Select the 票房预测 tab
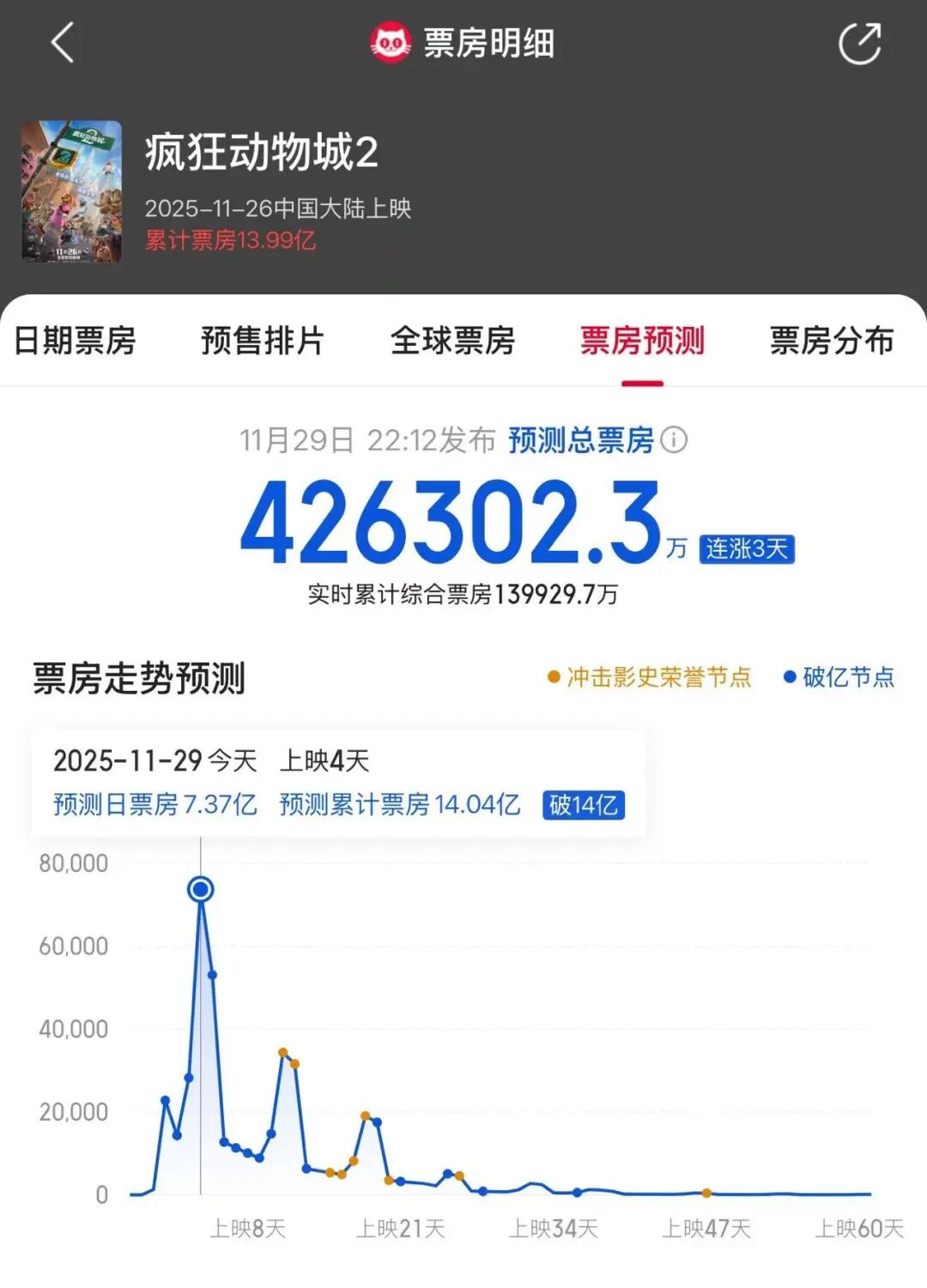Image resolution: width=927 pixels, height=1288 pixels. (x=642, y=341)
